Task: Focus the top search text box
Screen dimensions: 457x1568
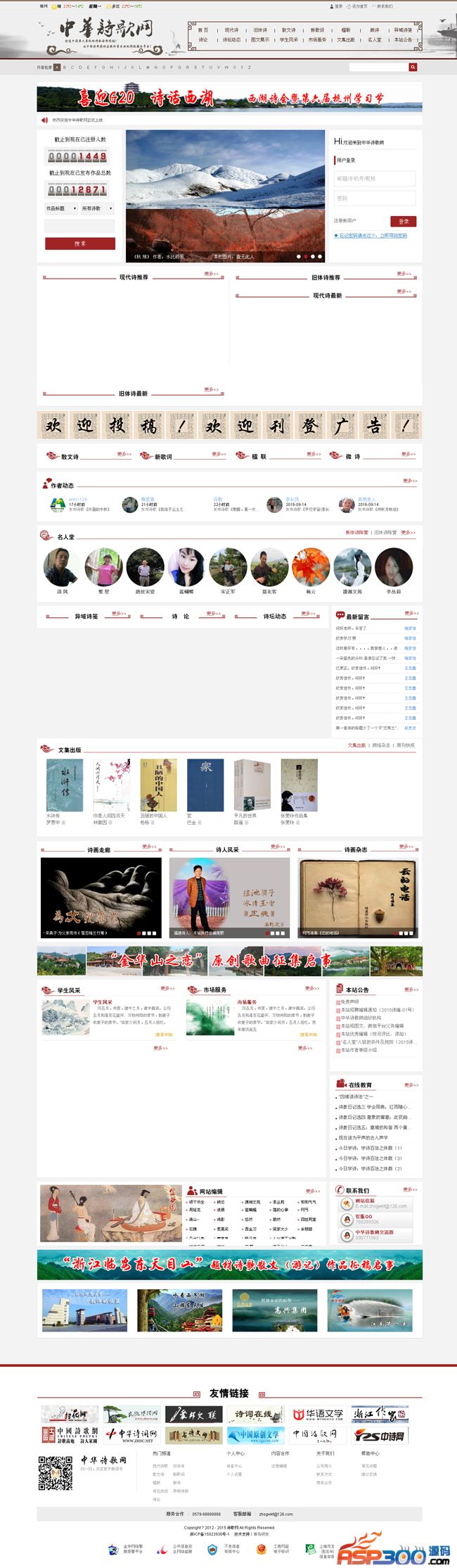Action: point(378,68)
